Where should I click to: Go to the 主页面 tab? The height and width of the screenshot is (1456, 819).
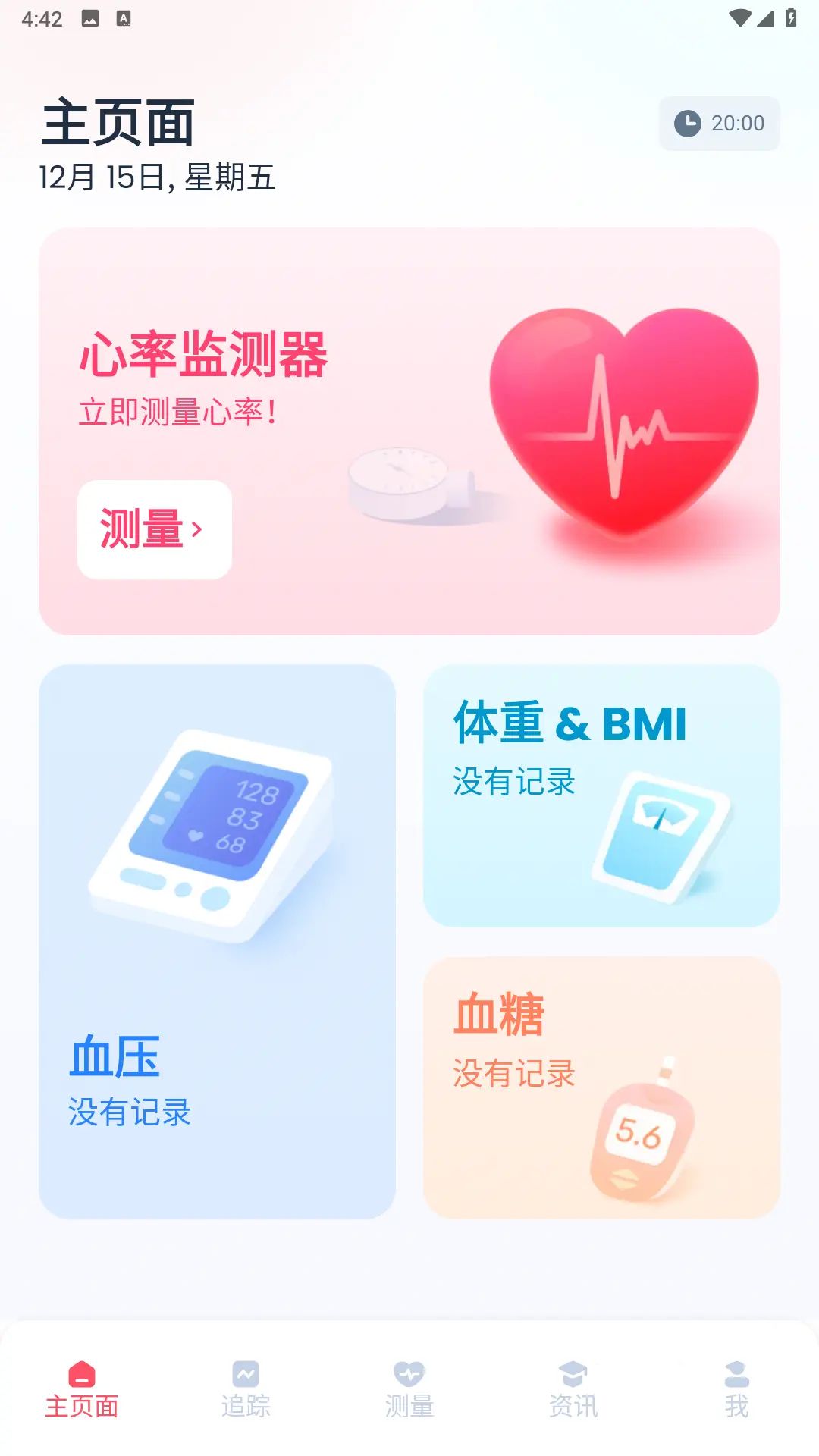82,1389
